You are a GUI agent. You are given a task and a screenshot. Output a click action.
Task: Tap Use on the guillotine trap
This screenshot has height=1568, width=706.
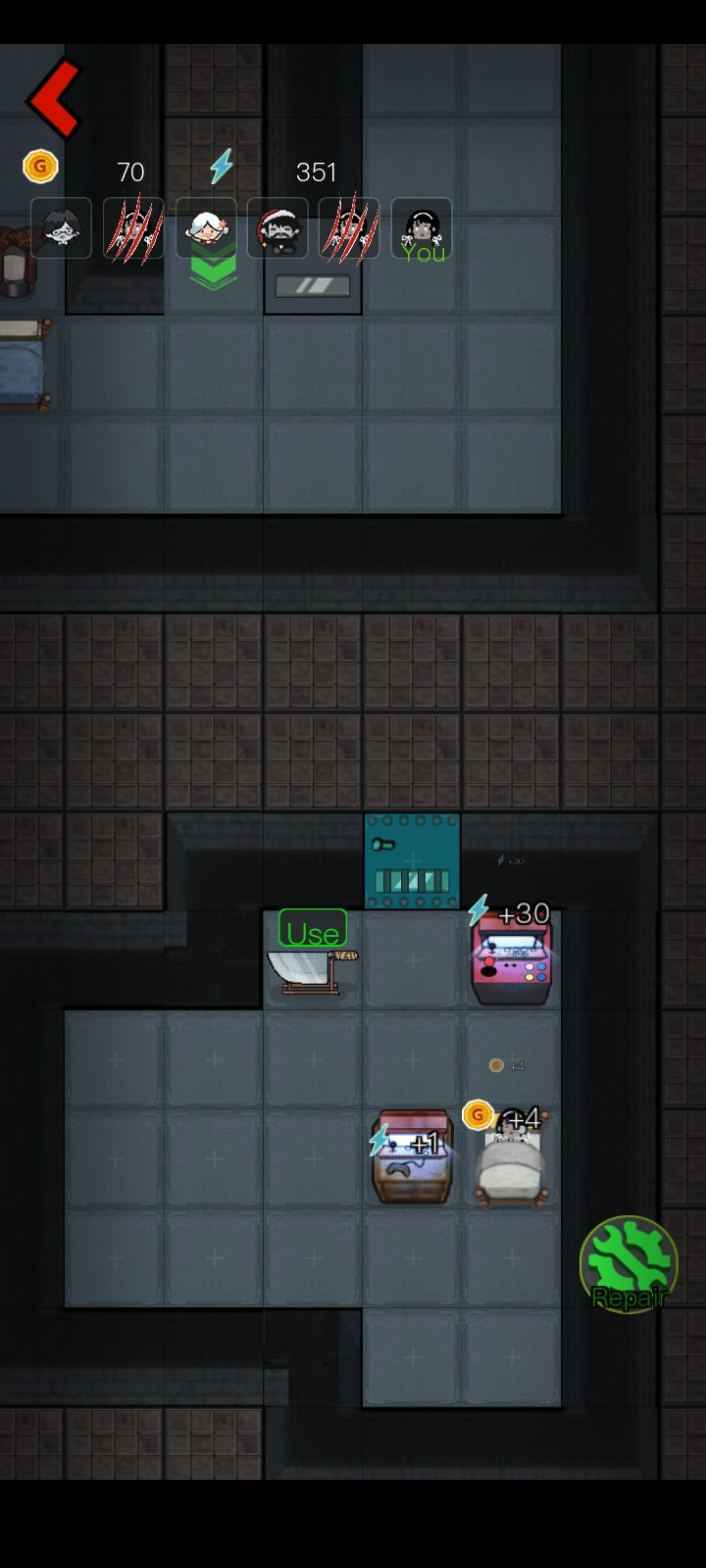point(312,930)
